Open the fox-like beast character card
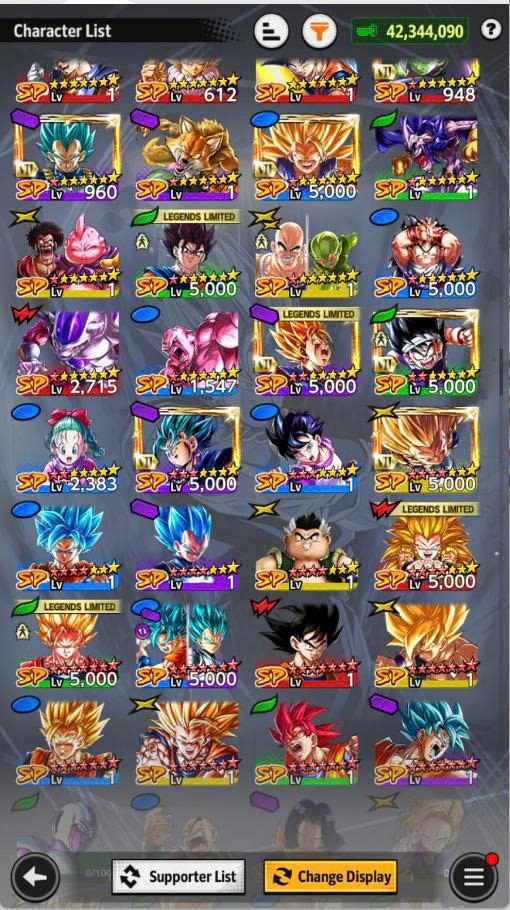Screen dimensions: 510x910 tap(187, 157)
